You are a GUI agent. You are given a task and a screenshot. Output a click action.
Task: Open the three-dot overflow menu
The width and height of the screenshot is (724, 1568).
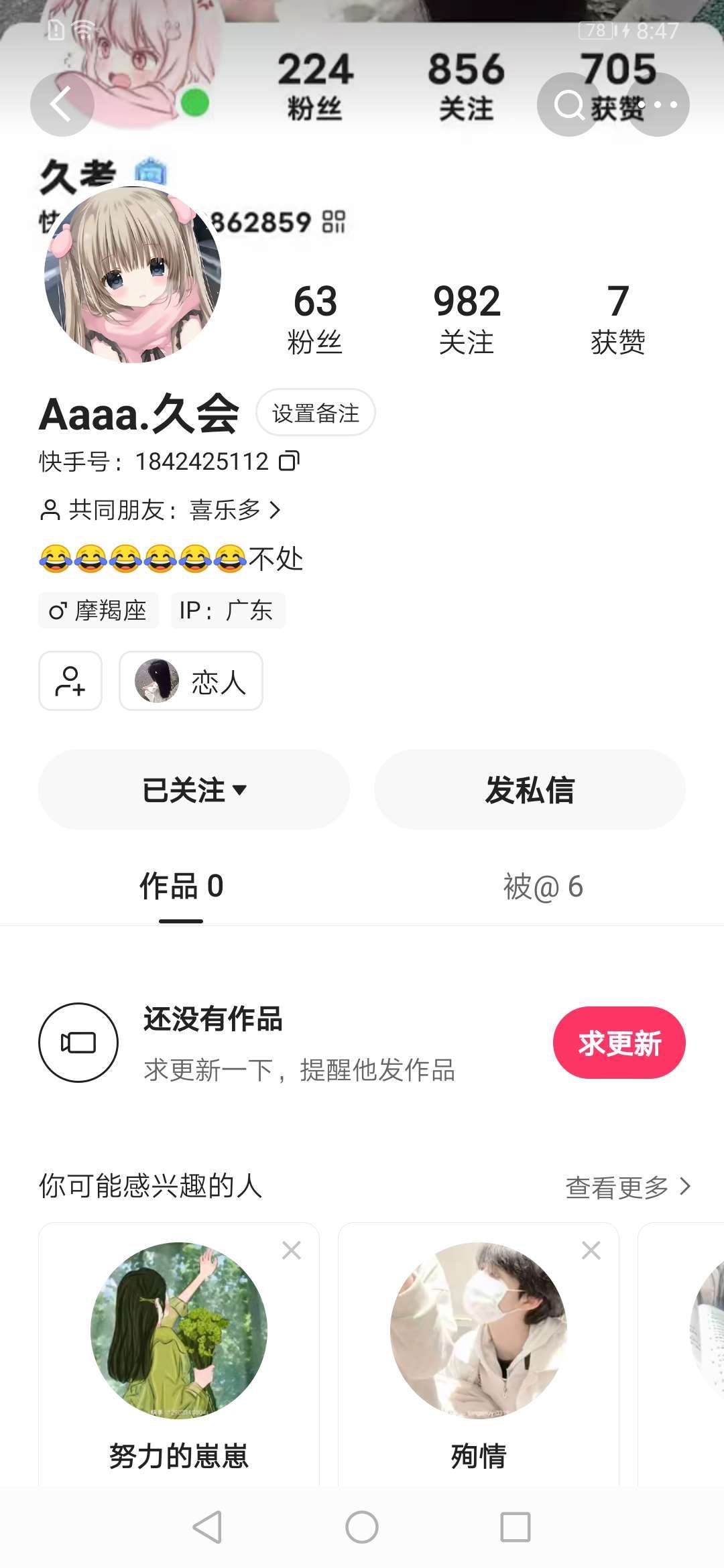pyautogui.click(x=658, y=105)
